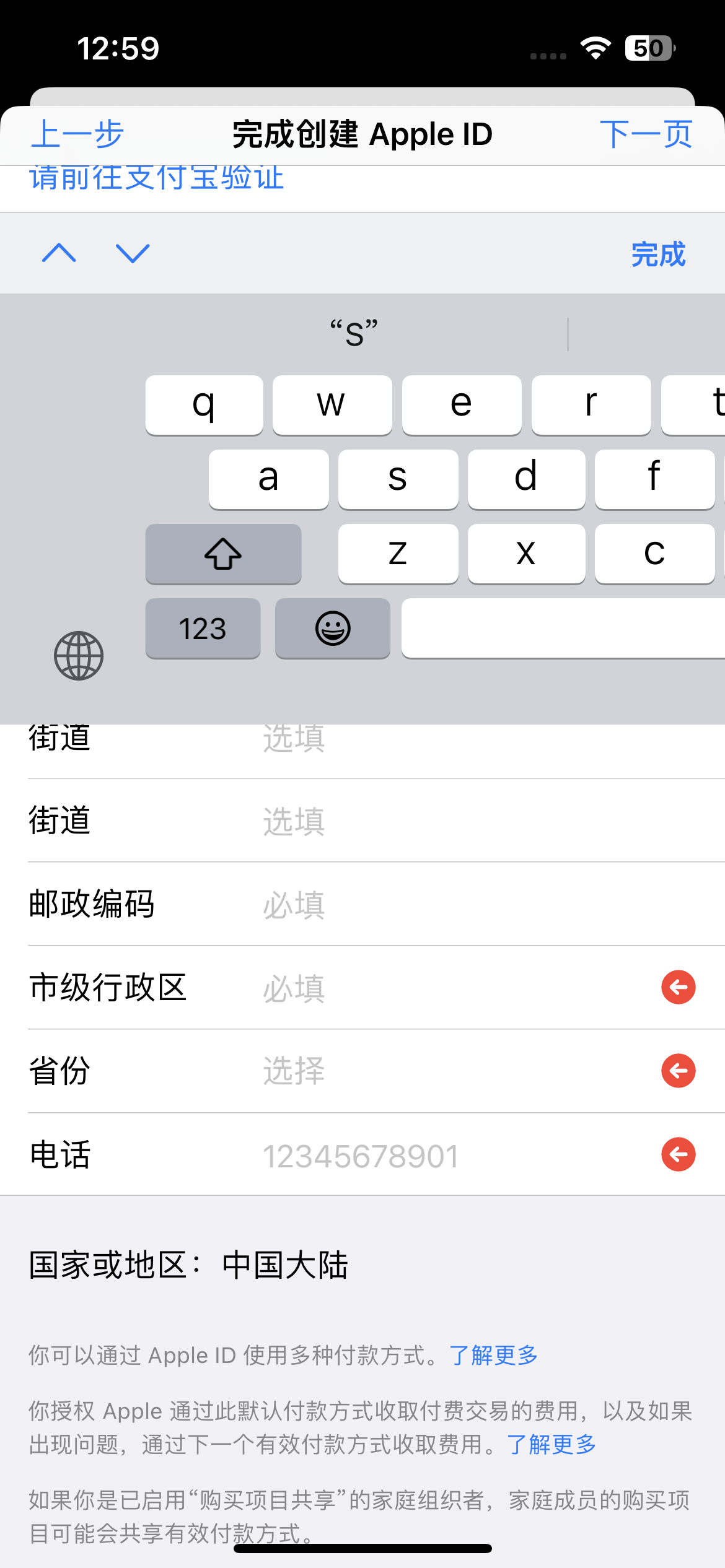Focus the 邮政编码 input field
The width and height of the screenshot is (725, 1568).
click(434, 905)
